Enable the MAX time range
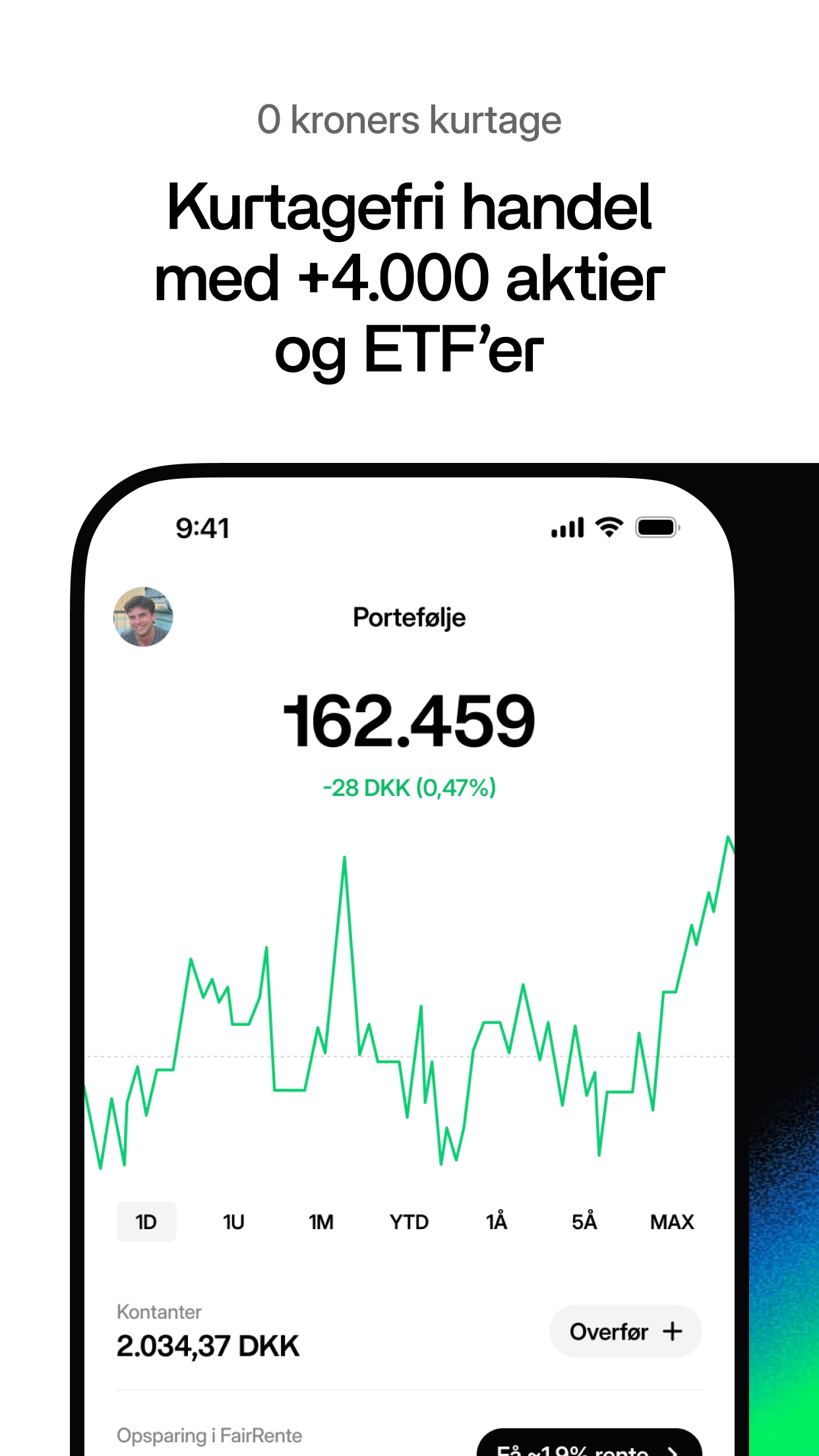Image resolution: width=819 pixels, height=1456 pixels. tap(671, 1222)
